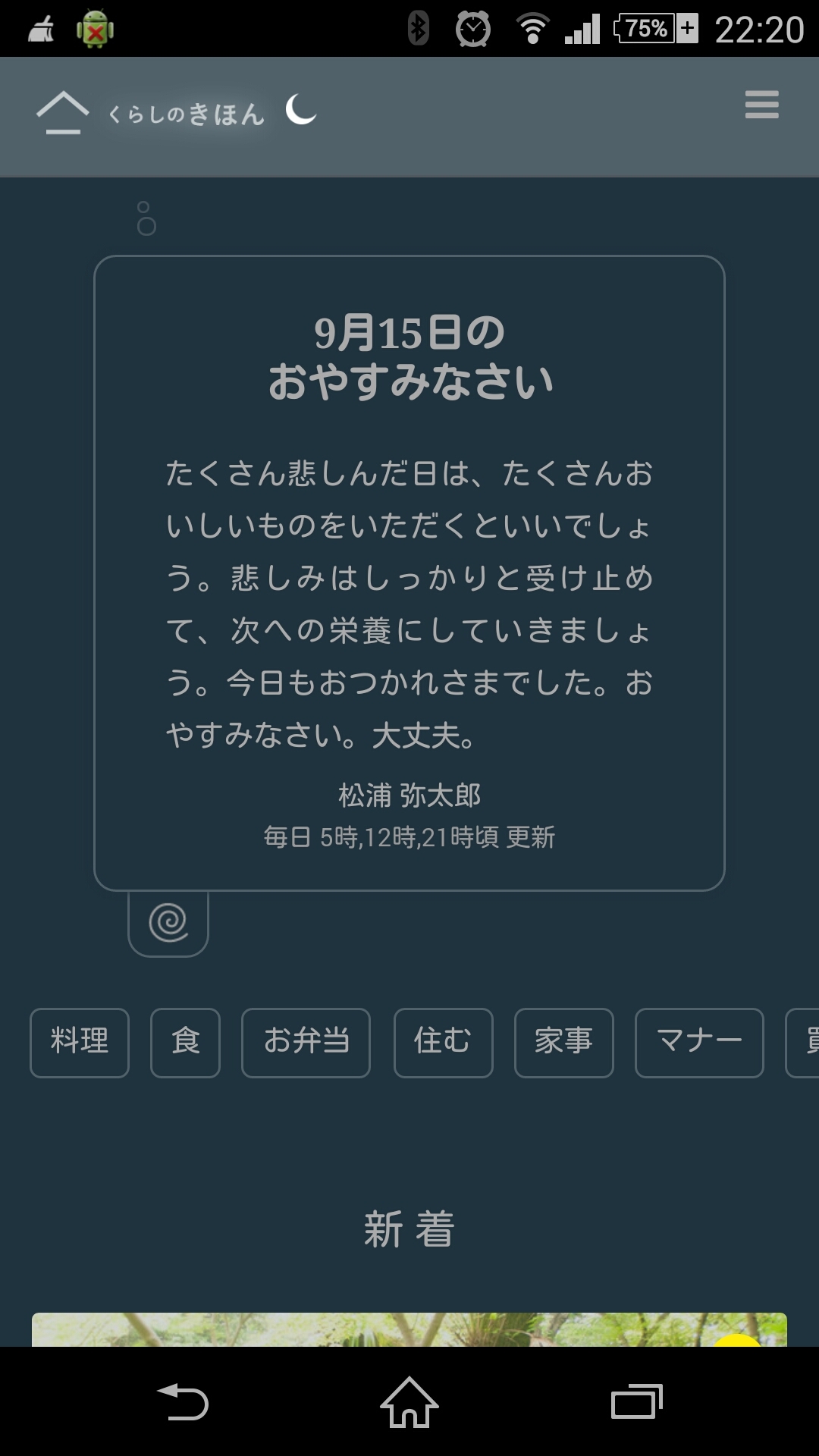Open the お弁当 category

click(x=306, y=1042)
